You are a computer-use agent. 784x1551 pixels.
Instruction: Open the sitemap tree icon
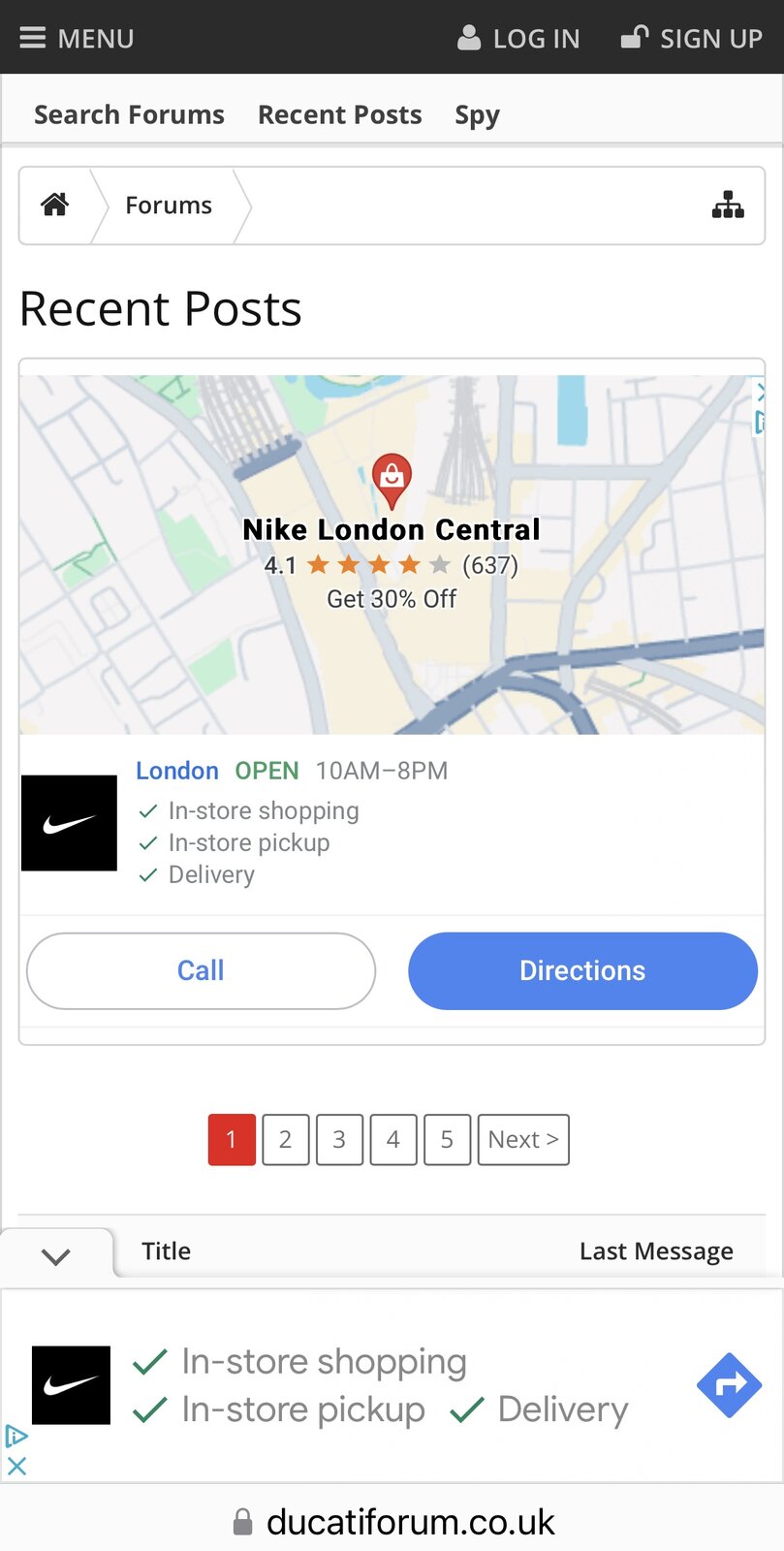coord(728,205)
